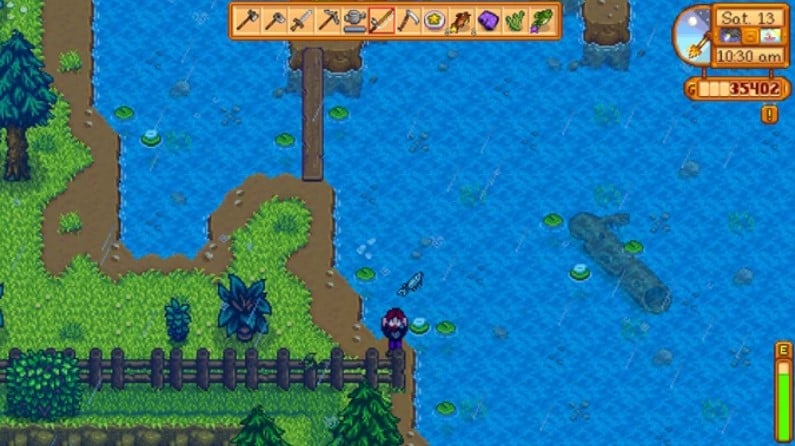The width and height of the screenshot is (795, 446).
Task: Select the watering can
Action: coord(354,20)
